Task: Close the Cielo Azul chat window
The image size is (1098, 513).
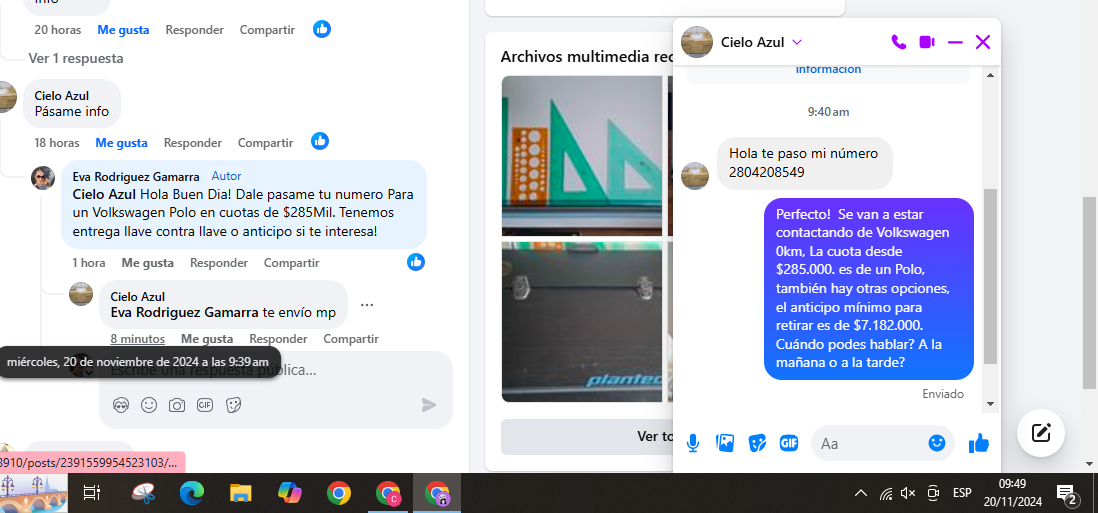Action: [983, 42]
